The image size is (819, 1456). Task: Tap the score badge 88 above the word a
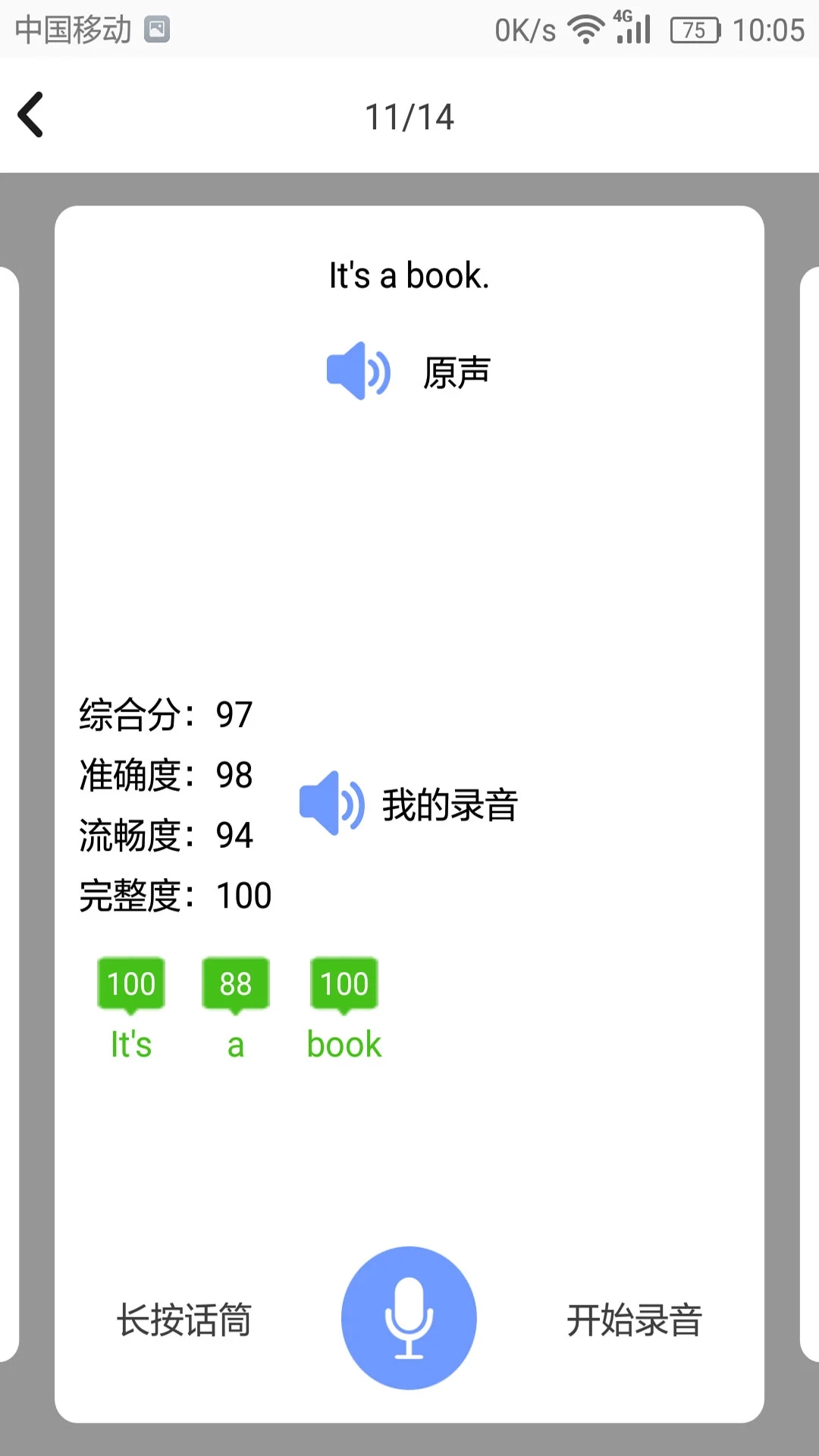(235, 984)
